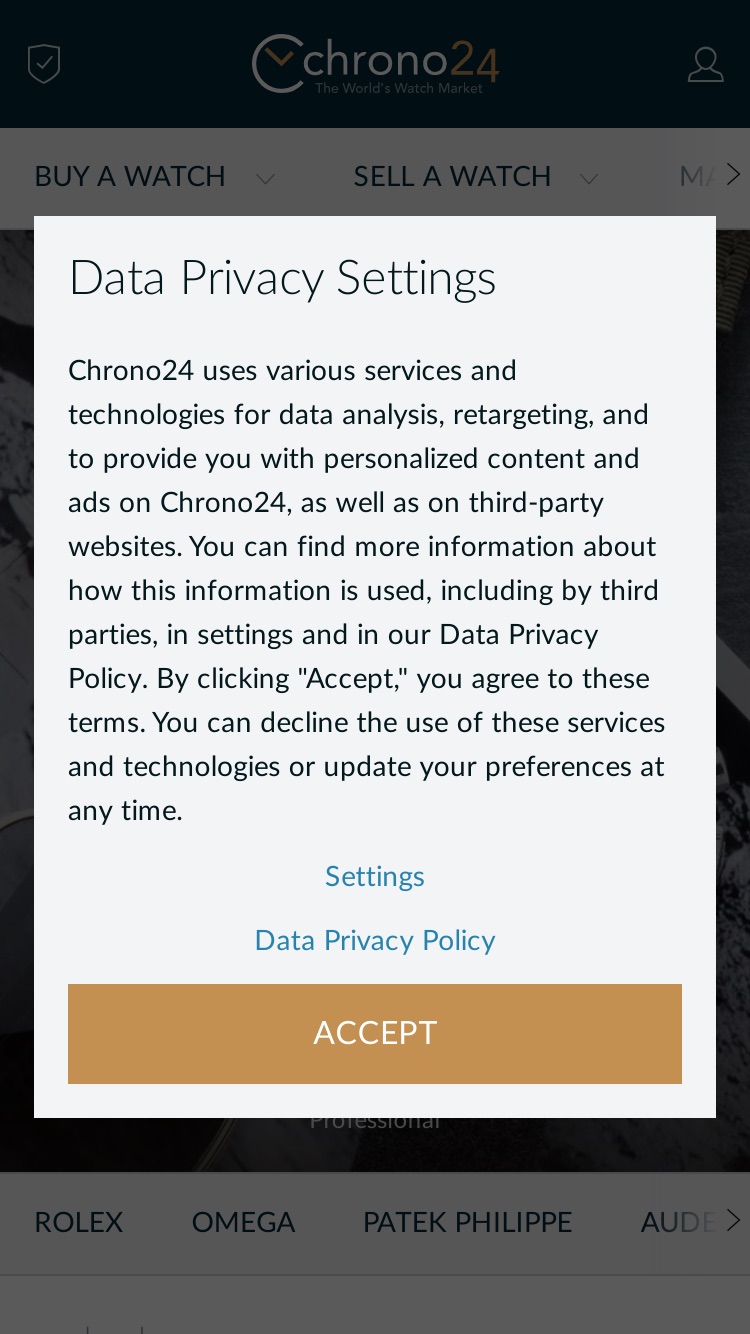This screenshot has height=1334, width=750.
Task: Go to Chrono24 home via logo
Action: pyautogui.click(x=375, y=64)
